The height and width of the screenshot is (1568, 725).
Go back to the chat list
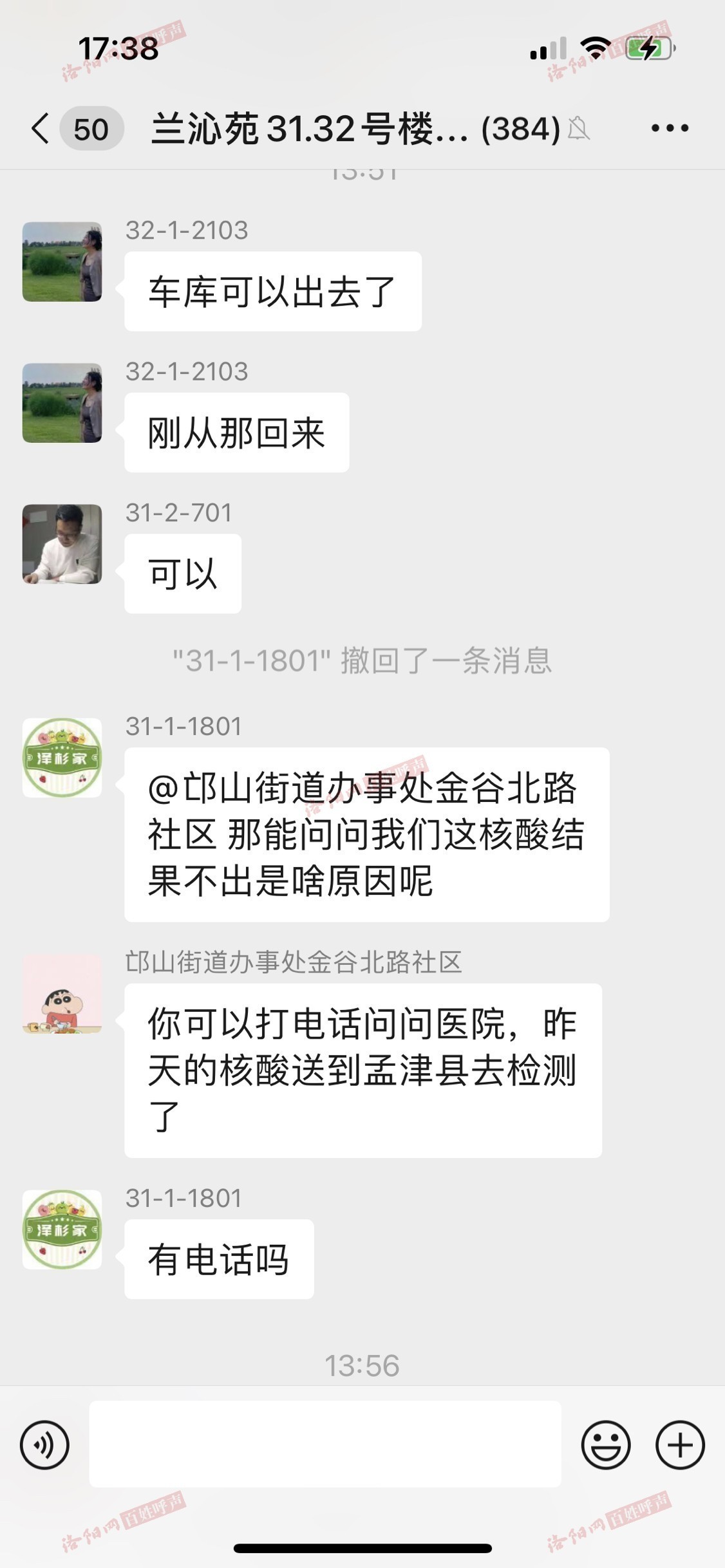41,128
